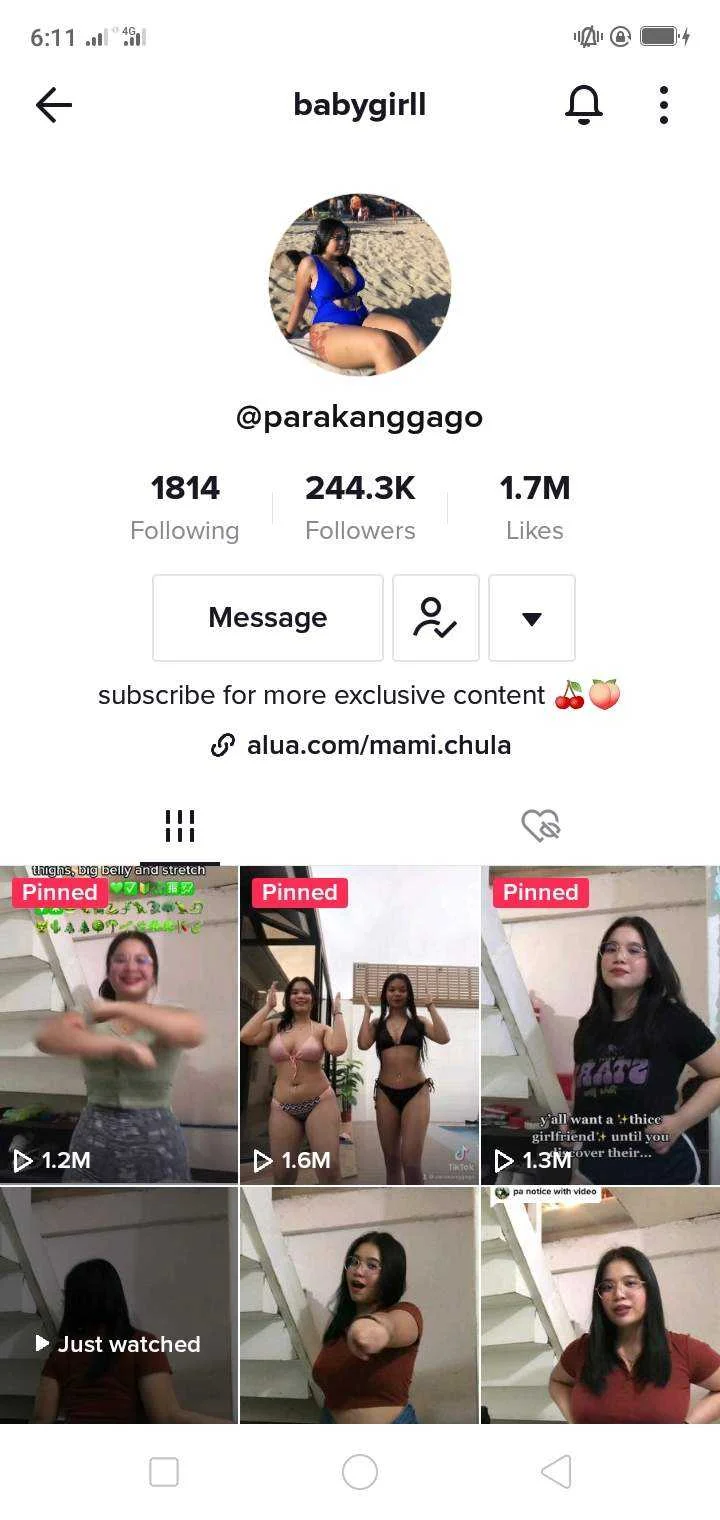View the Followers list

360,508
